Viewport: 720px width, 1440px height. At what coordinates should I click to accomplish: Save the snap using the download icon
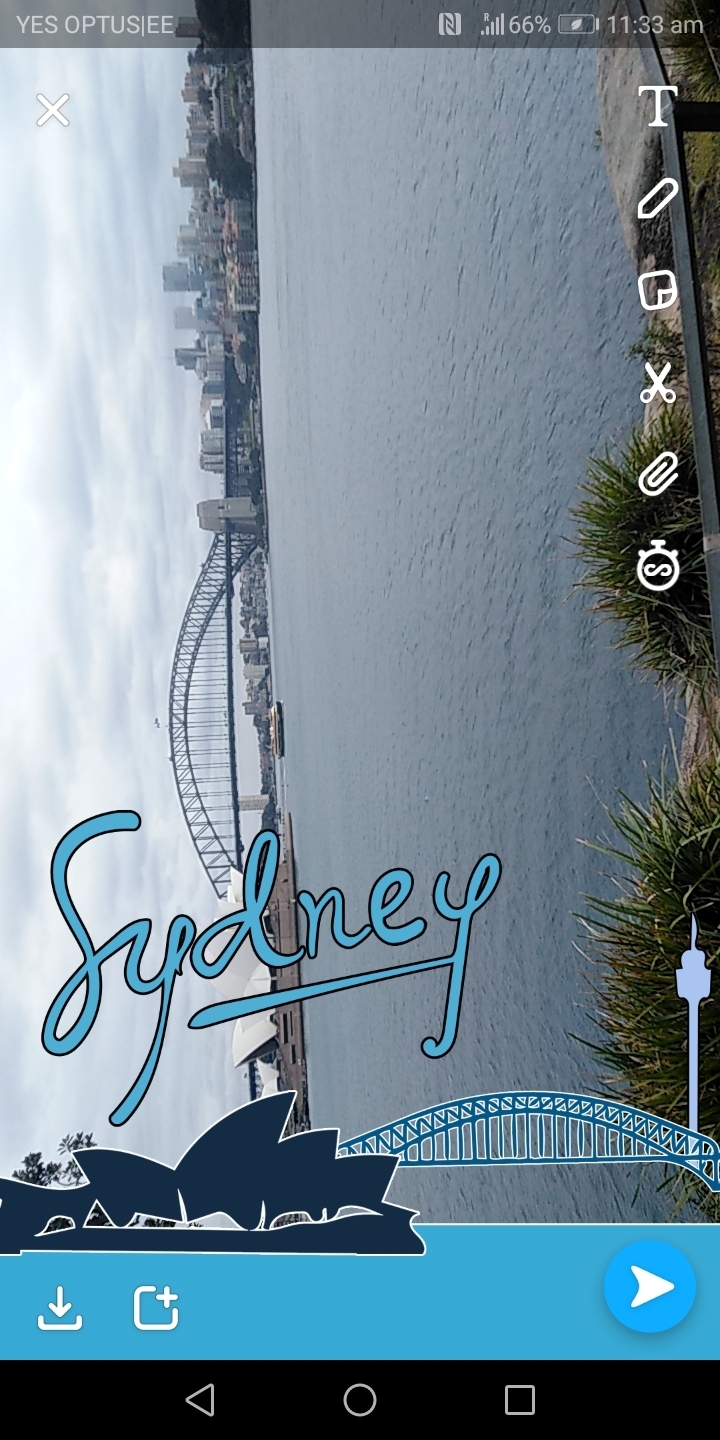point(60,1308)
